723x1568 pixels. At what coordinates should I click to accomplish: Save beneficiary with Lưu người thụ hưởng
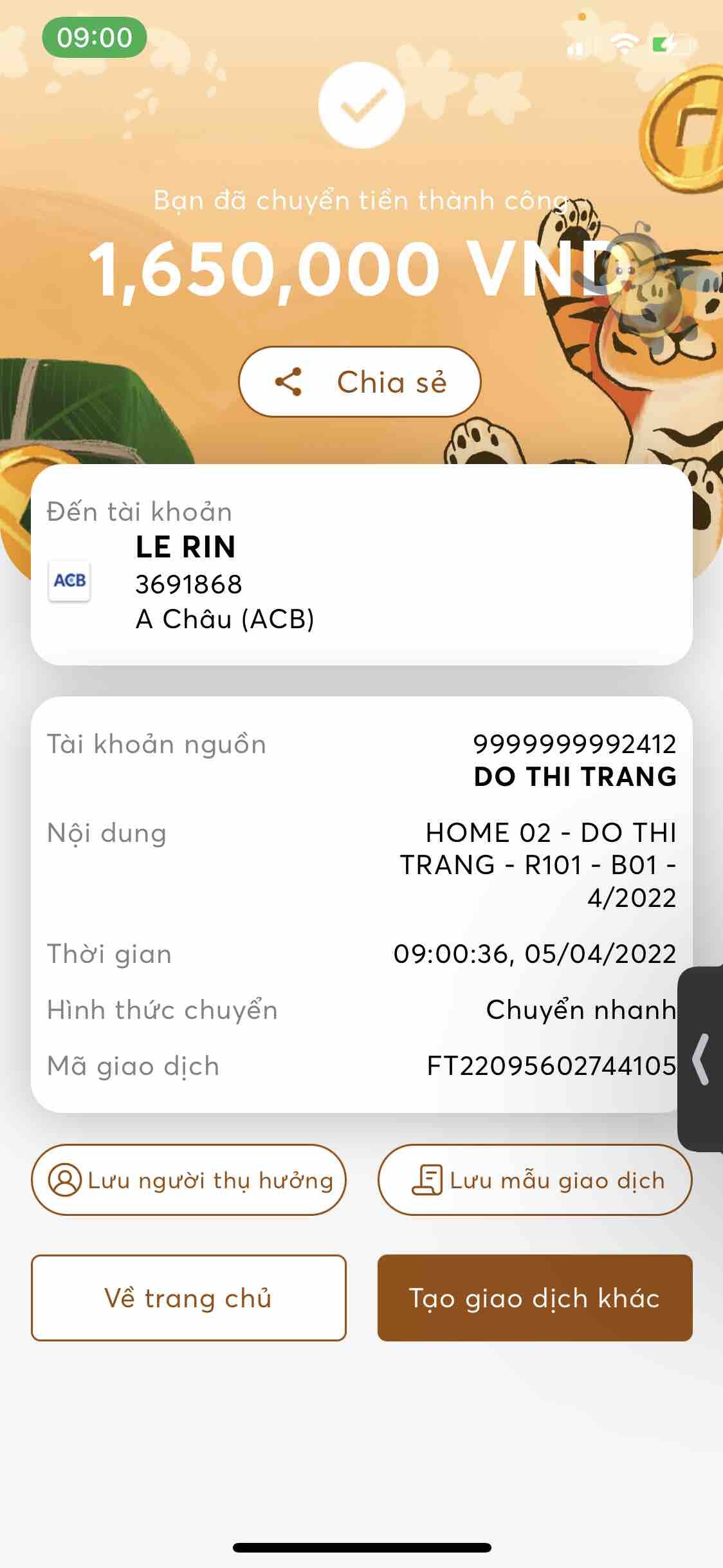[x=188, y=1181]
